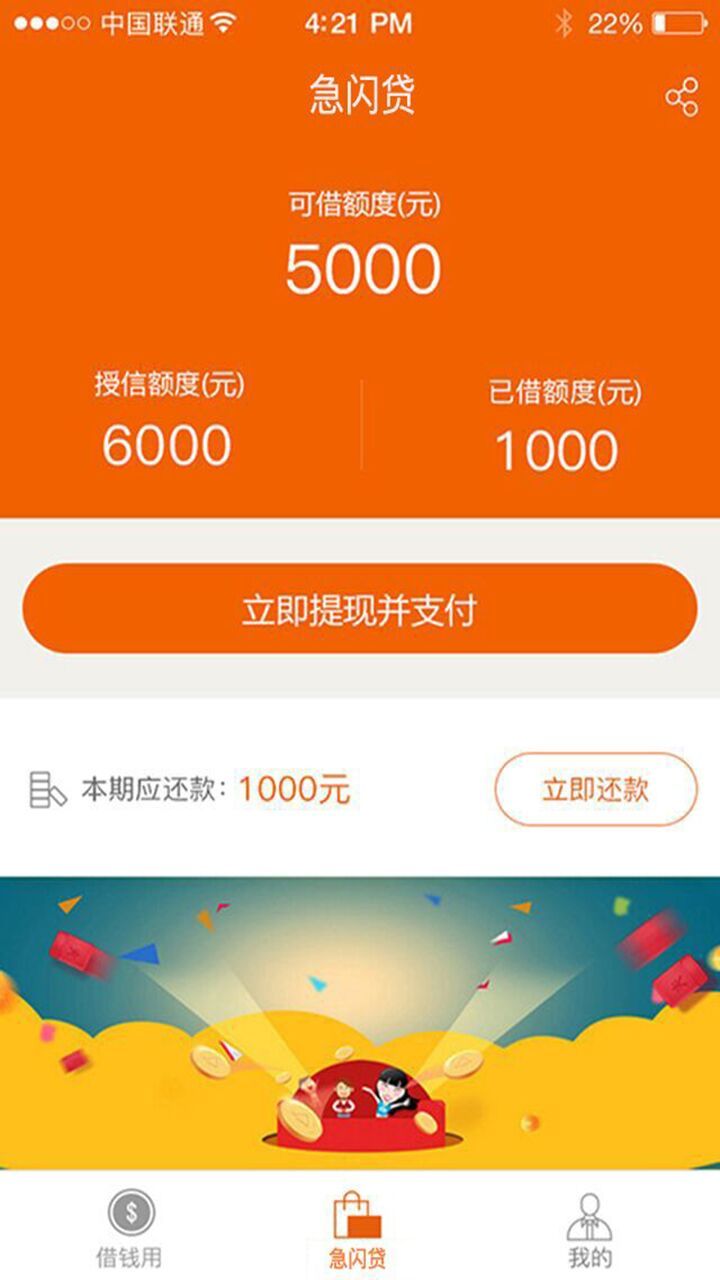This screenshot has width=720, height=1280.
Task: Open the red envelope promotional banner
Action: pos(360,1022)
